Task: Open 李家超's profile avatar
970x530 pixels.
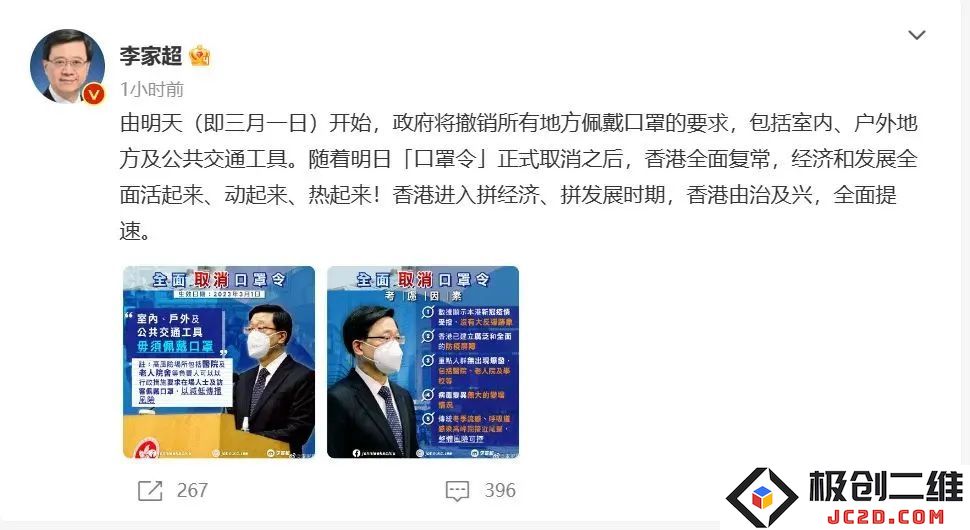Action: tap(67, 66)
